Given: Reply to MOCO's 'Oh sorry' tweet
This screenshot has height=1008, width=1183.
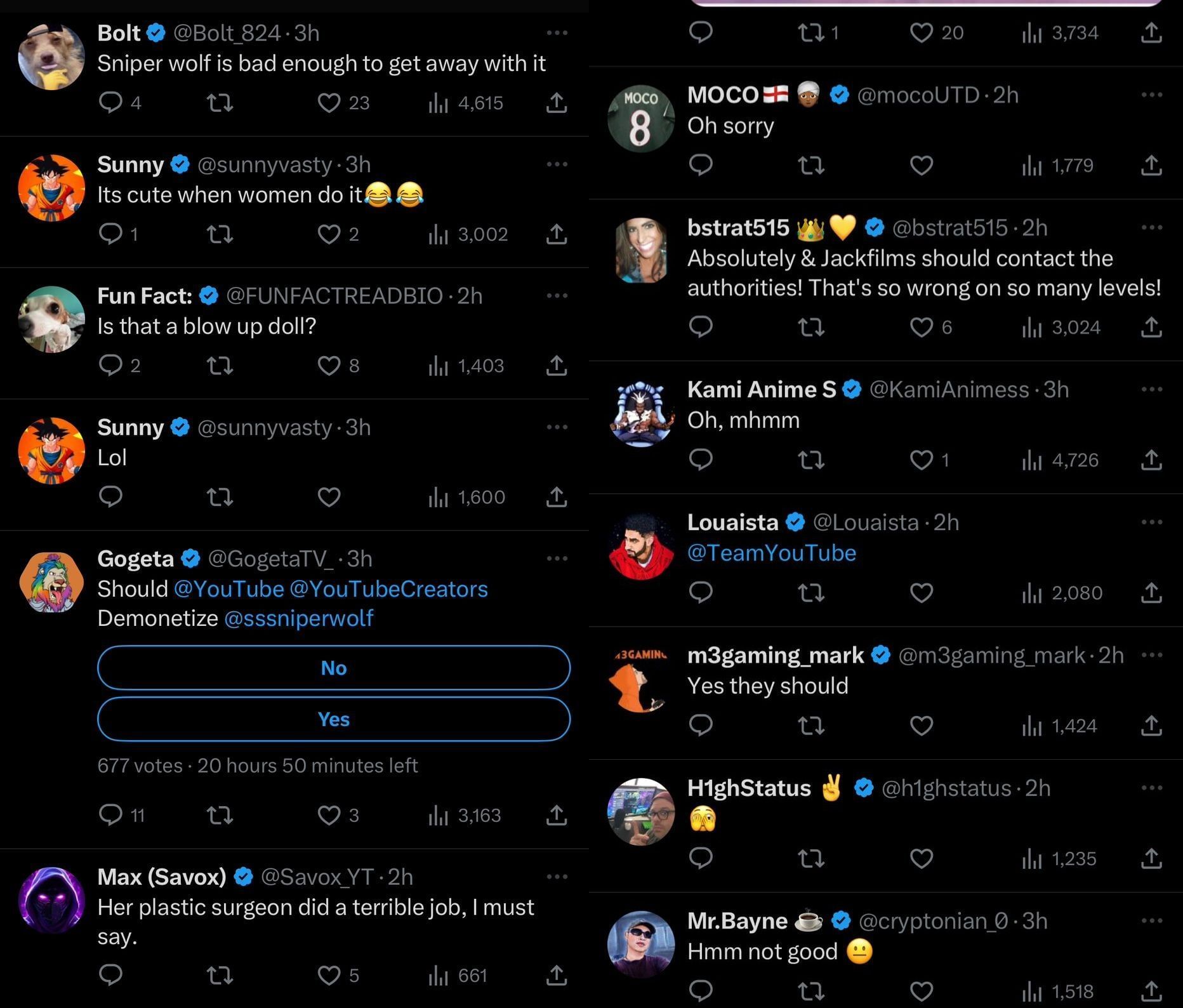Looking at the screenshot, I should click(x=701, y=166).
